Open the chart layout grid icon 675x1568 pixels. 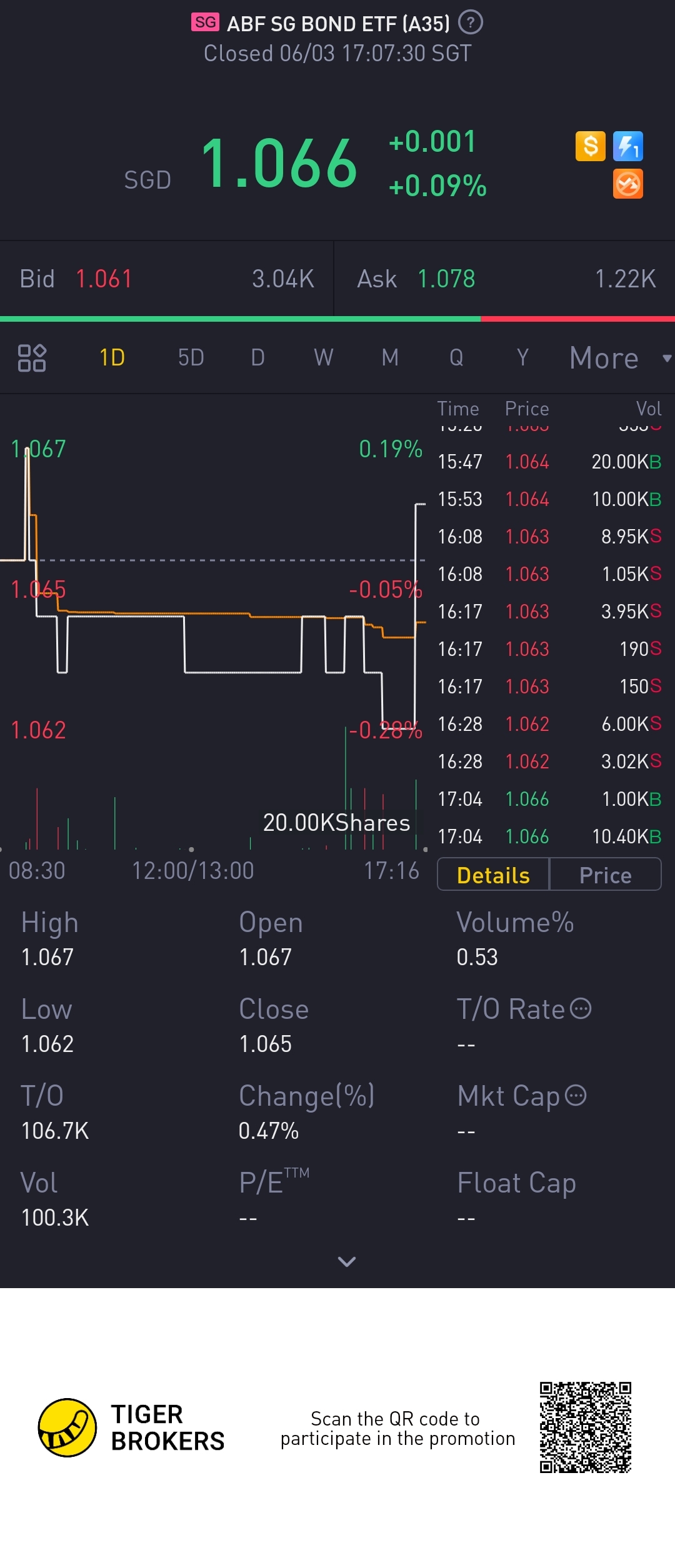coord(32,358)
